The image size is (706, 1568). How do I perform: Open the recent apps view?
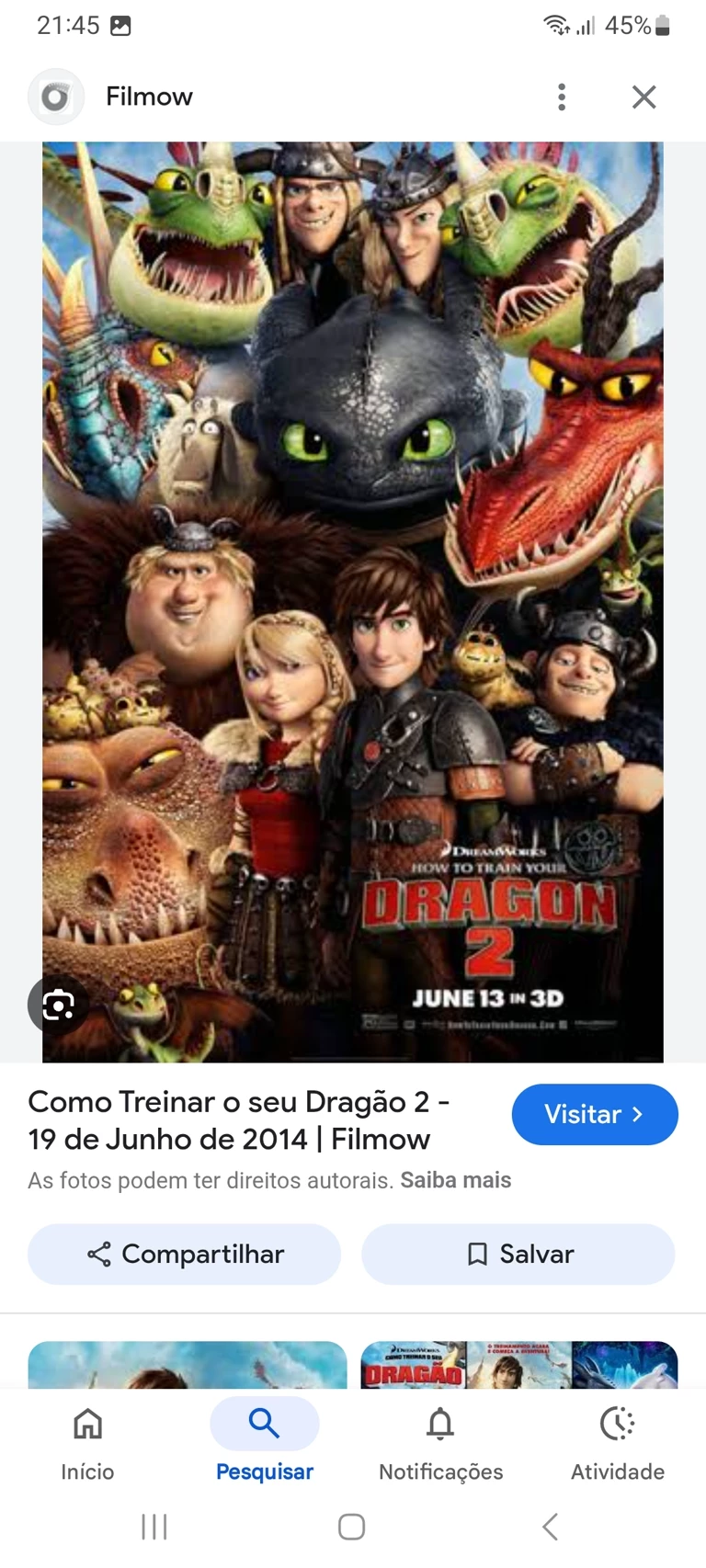tap(154, 1527)
